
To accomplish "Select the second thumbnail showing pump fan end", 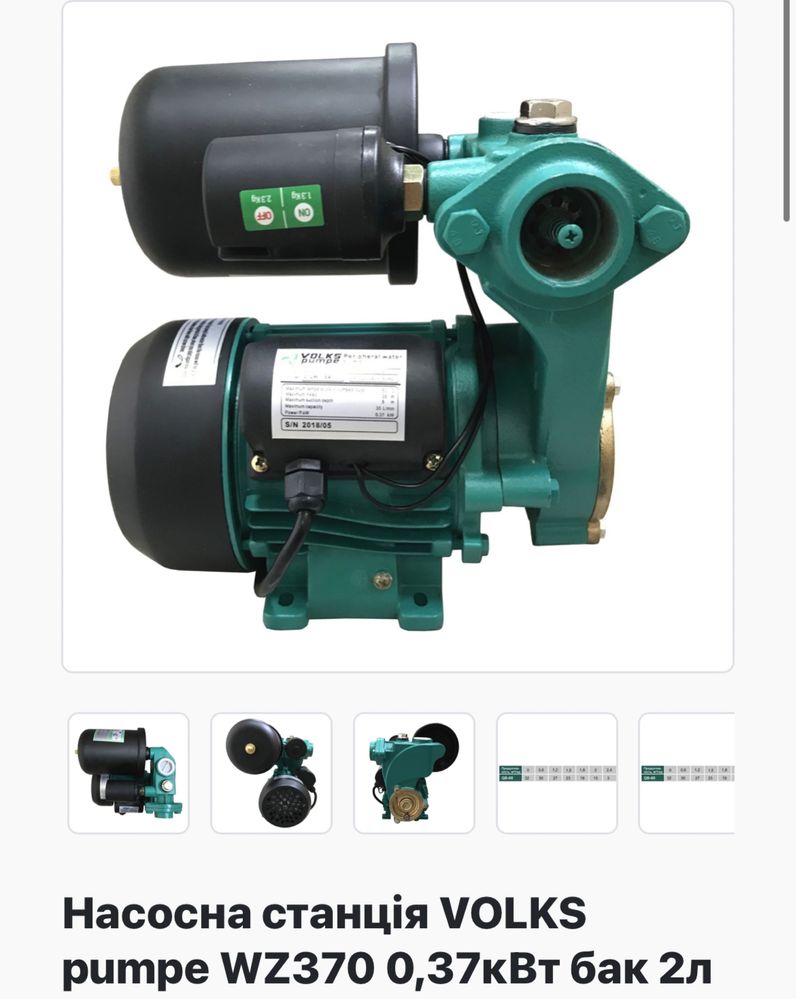I will 271,772.
